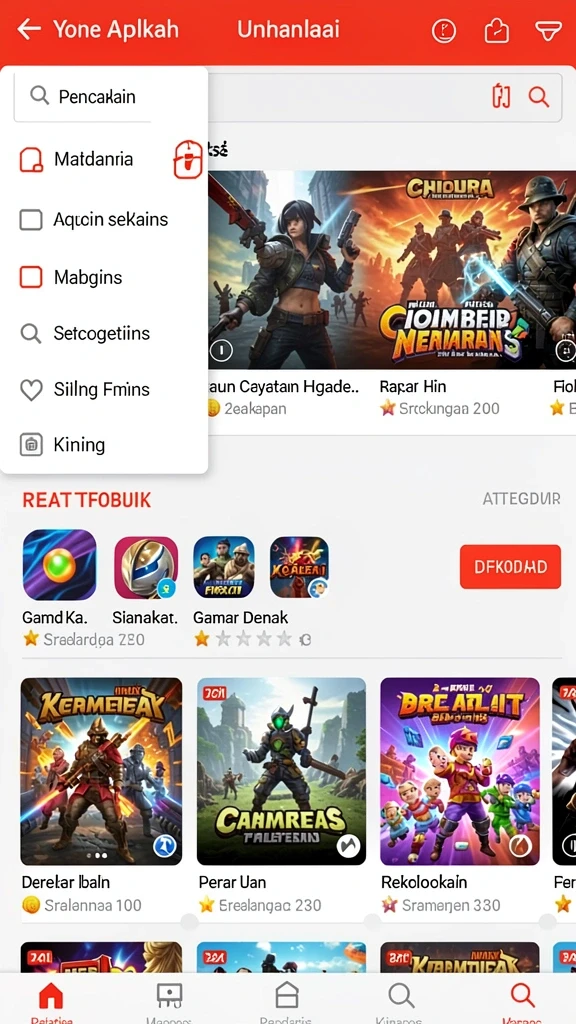Tap the Pencakain search field
The width and height of the screenshot is (576, 1024).
[82, 97]
